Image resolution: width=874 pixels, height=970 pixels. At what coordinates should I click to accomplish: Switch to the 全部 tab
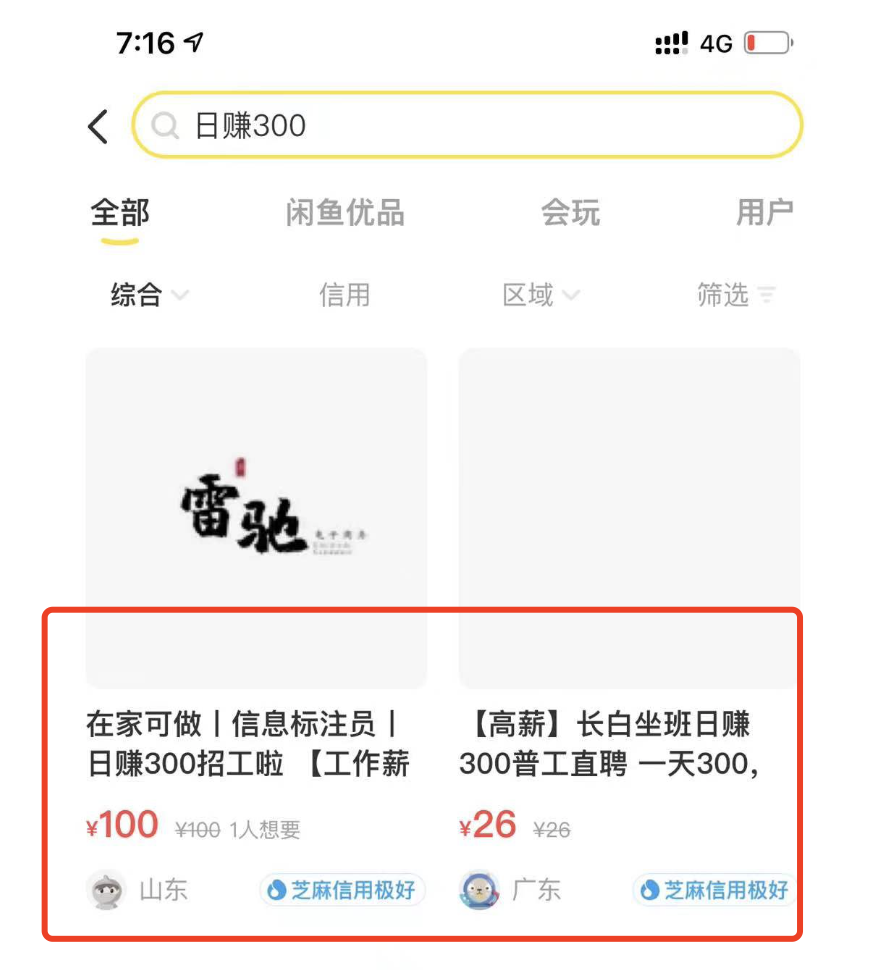120,212
